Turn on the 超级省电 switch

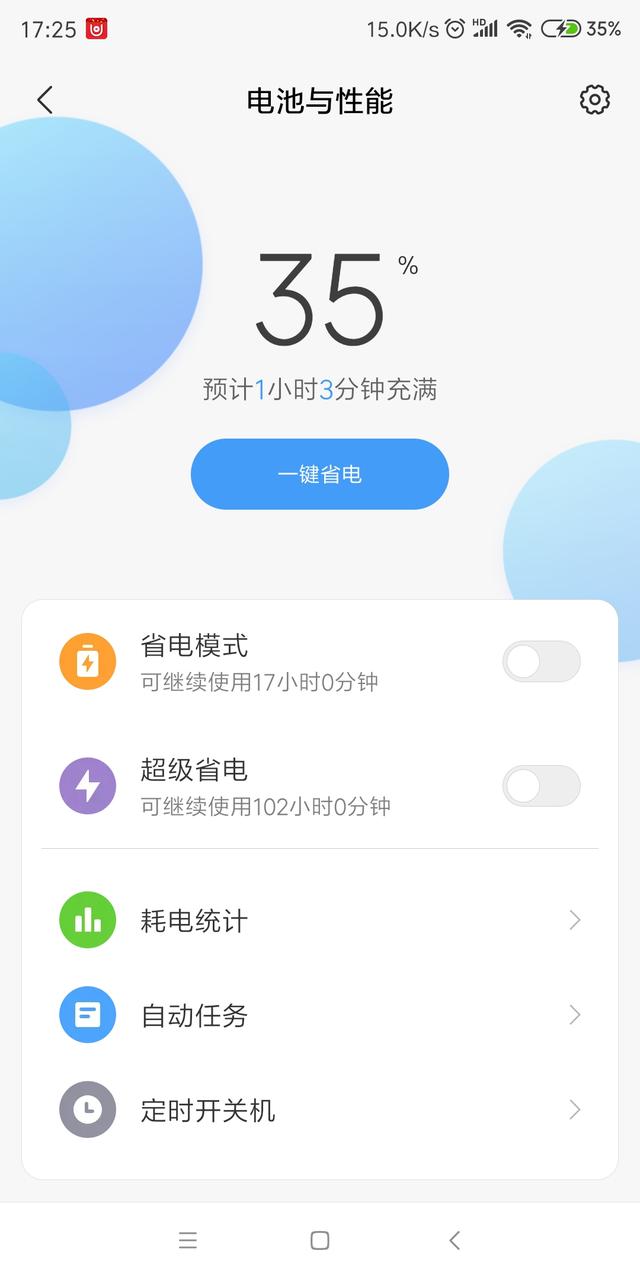click(x=541, y=786)
